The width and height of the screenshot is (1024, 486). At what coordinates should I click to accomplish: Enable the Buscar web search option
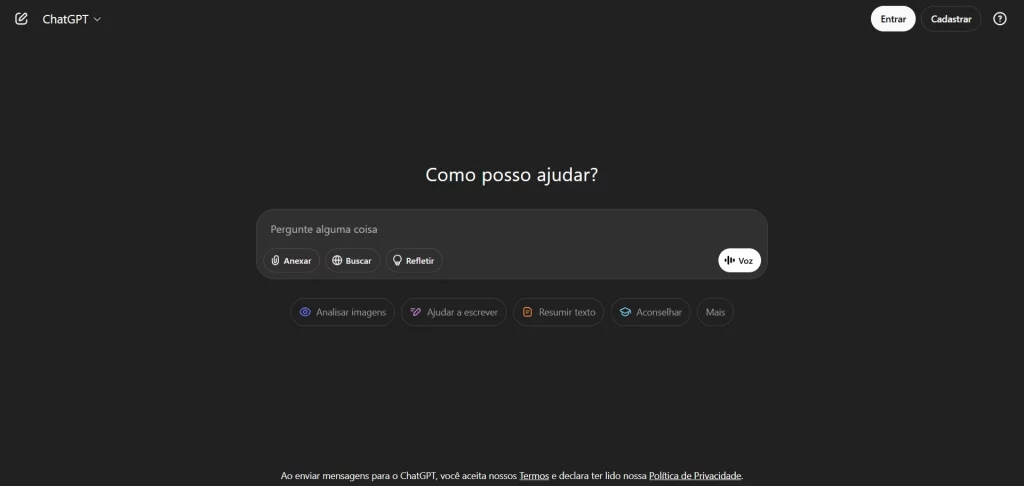click(x=352, y=260)
